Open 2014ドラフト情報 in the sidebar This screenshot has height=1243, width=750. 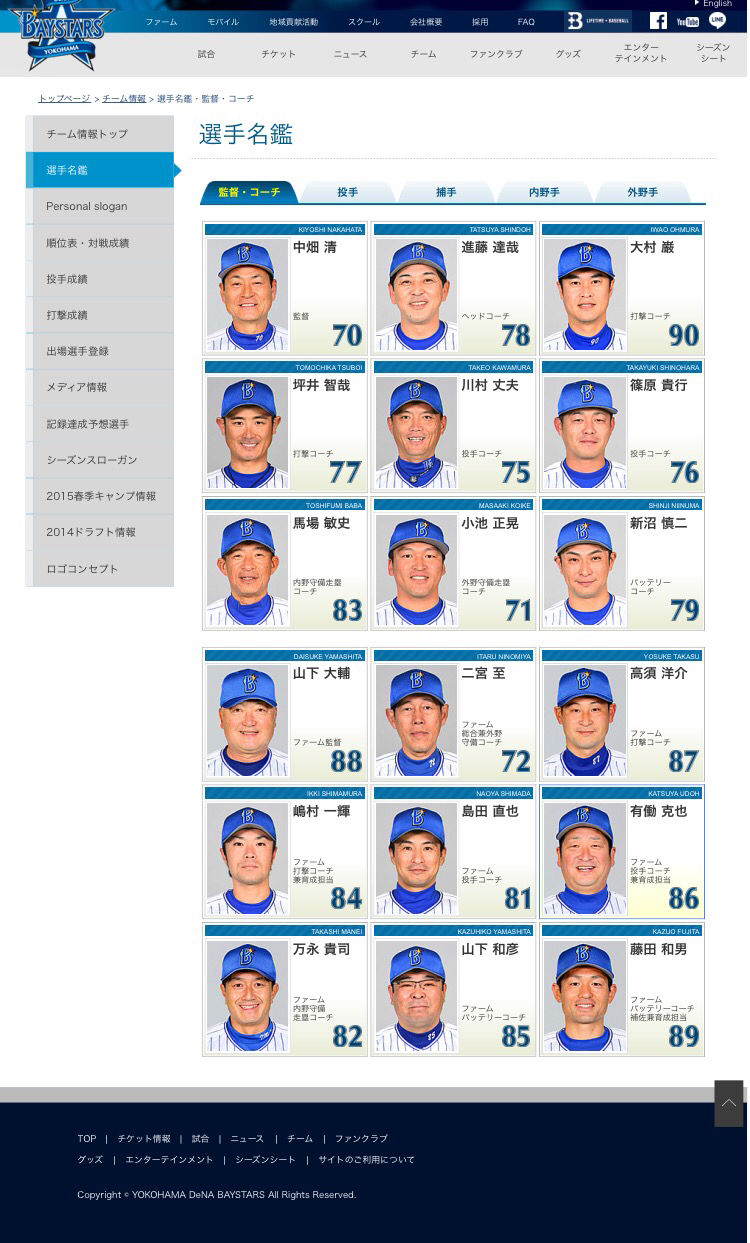(x=100, y=532)
